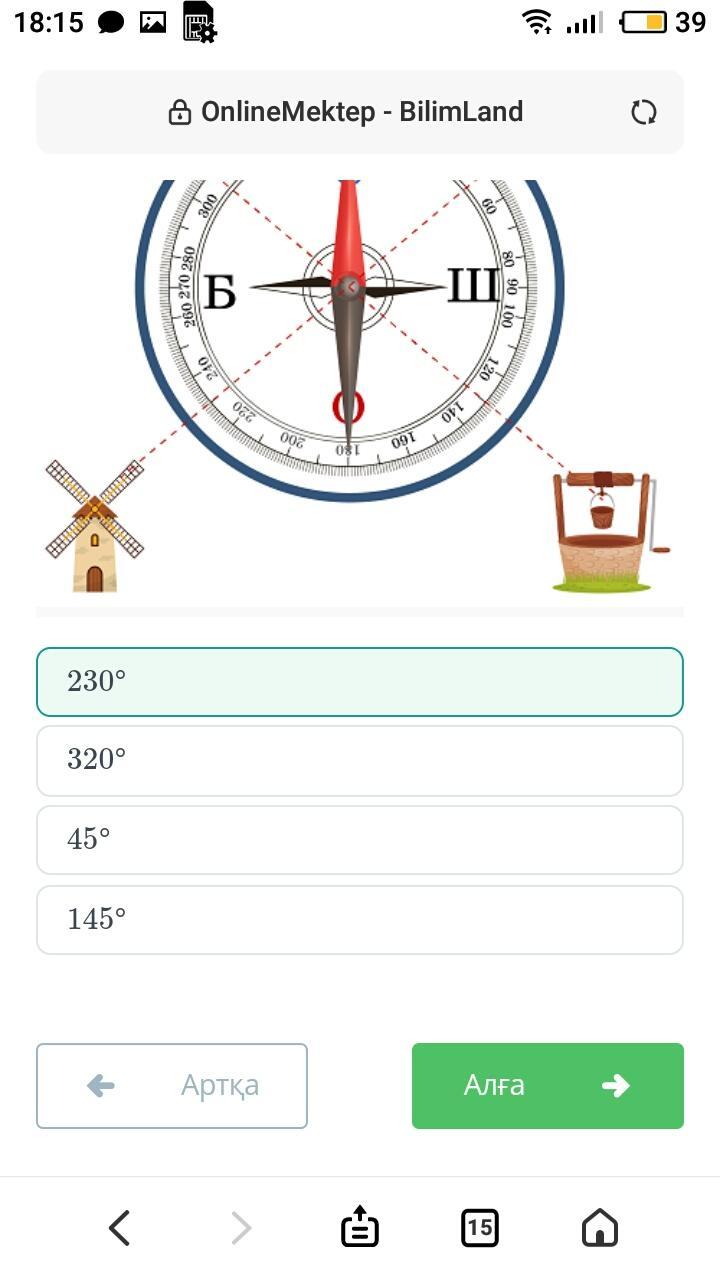Open the 15 tabs switcher

click(480, 1228)
